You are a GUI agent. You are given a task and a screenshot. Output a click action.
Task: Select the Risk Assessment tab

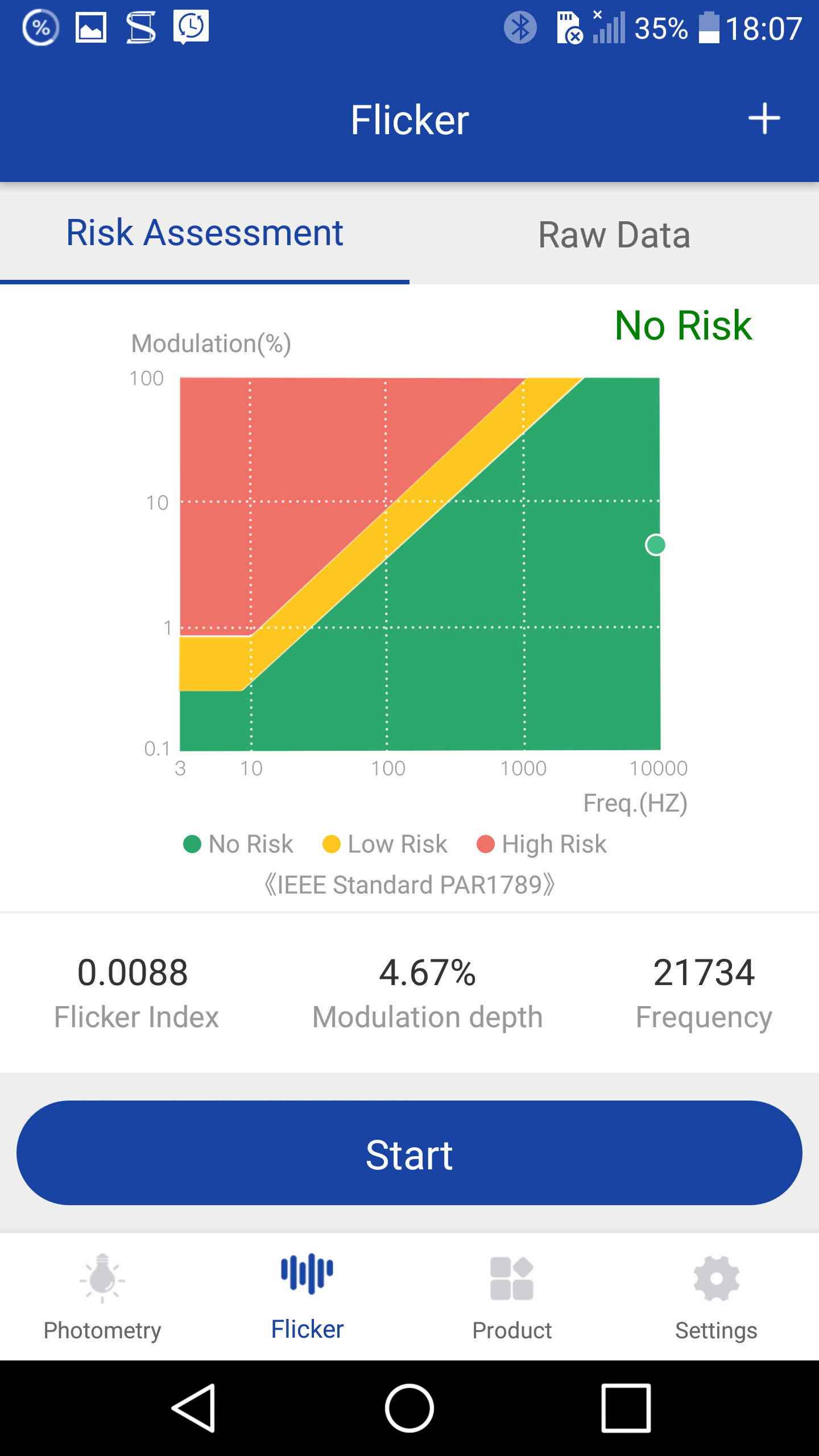(x=205, y=233)
